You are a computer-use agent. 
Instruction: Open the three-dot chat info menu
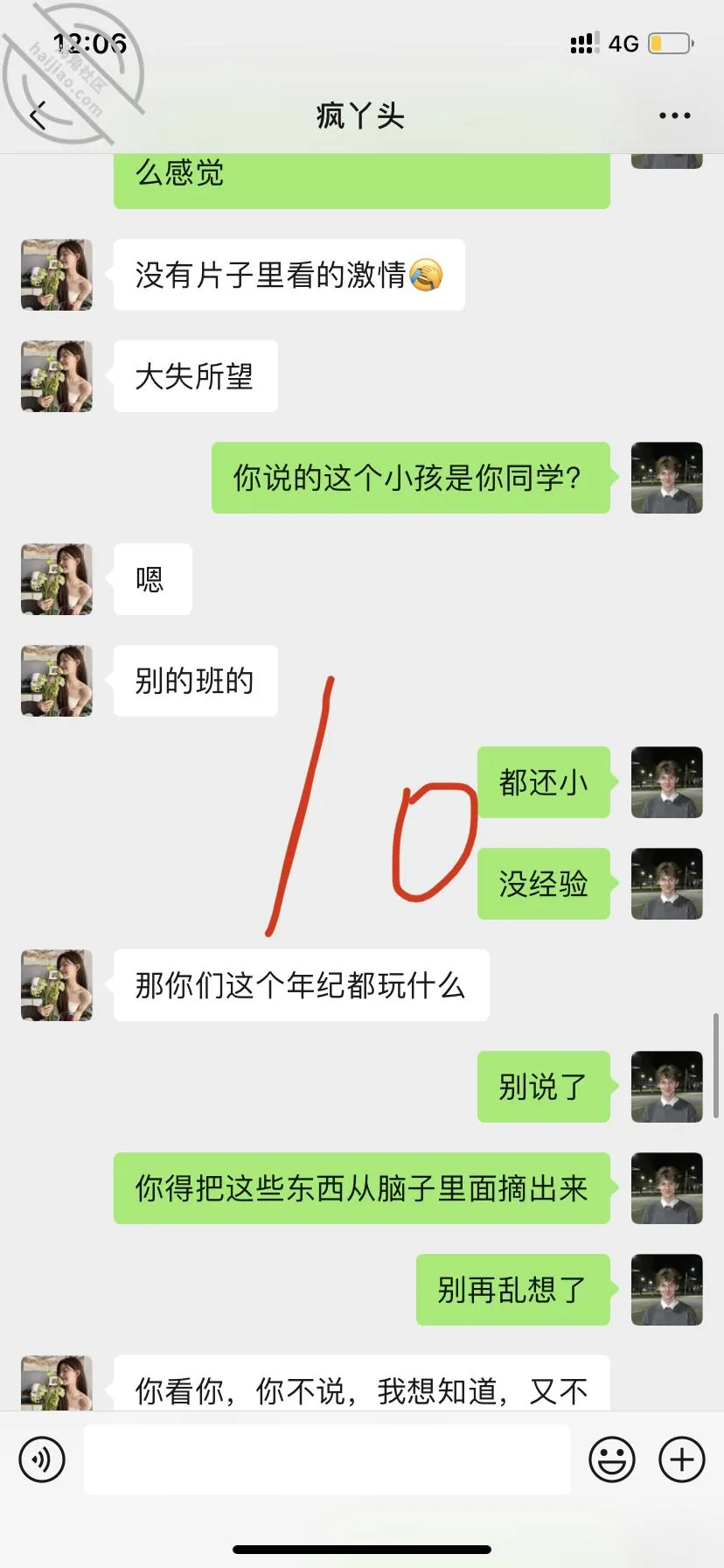pos(674,115)
